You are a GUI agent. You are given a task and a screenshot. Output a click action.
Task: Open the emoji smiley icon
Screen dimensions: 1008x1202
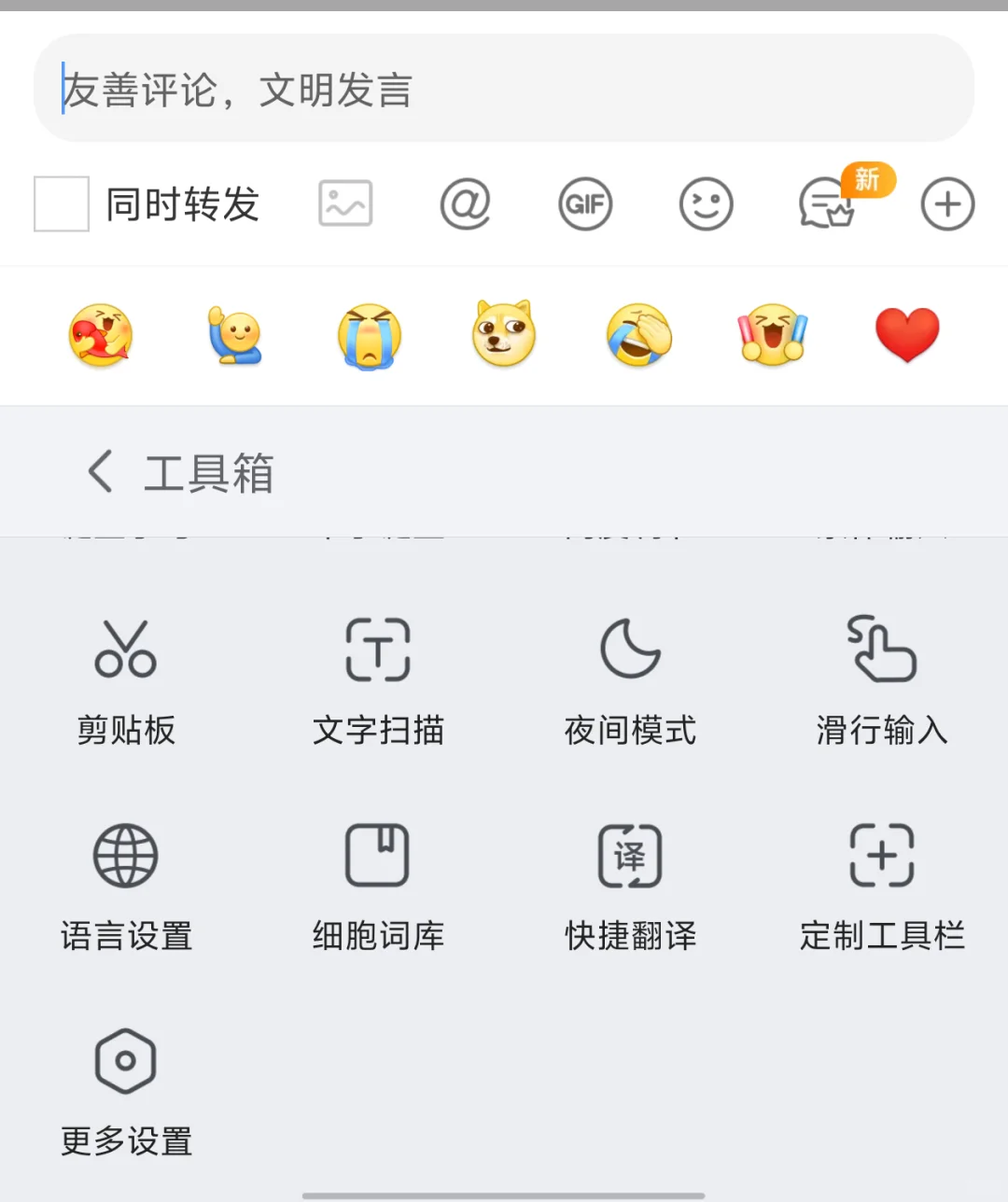706,204
